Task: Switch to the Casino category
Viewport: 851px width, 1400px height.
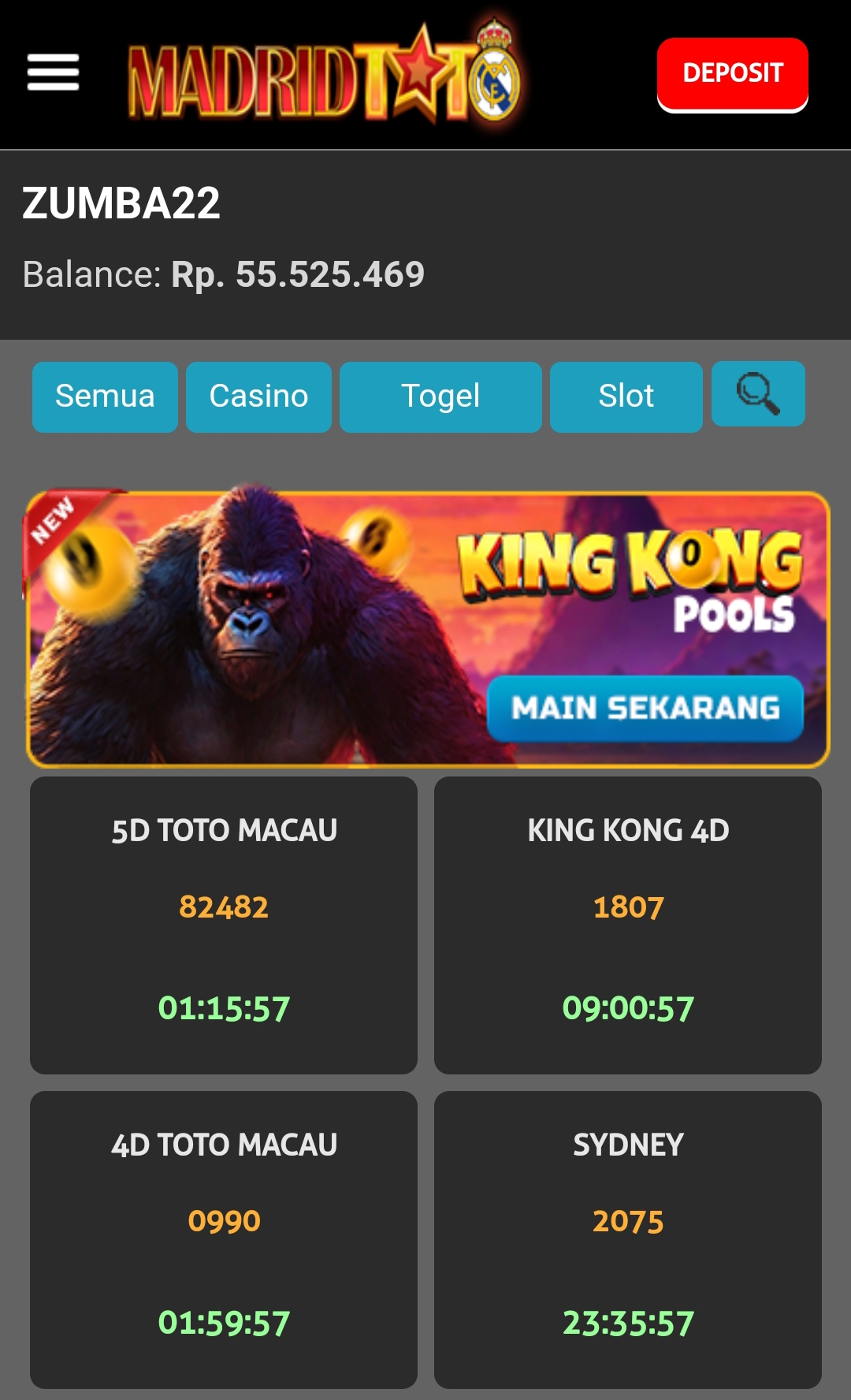Action: click(258, 397)
